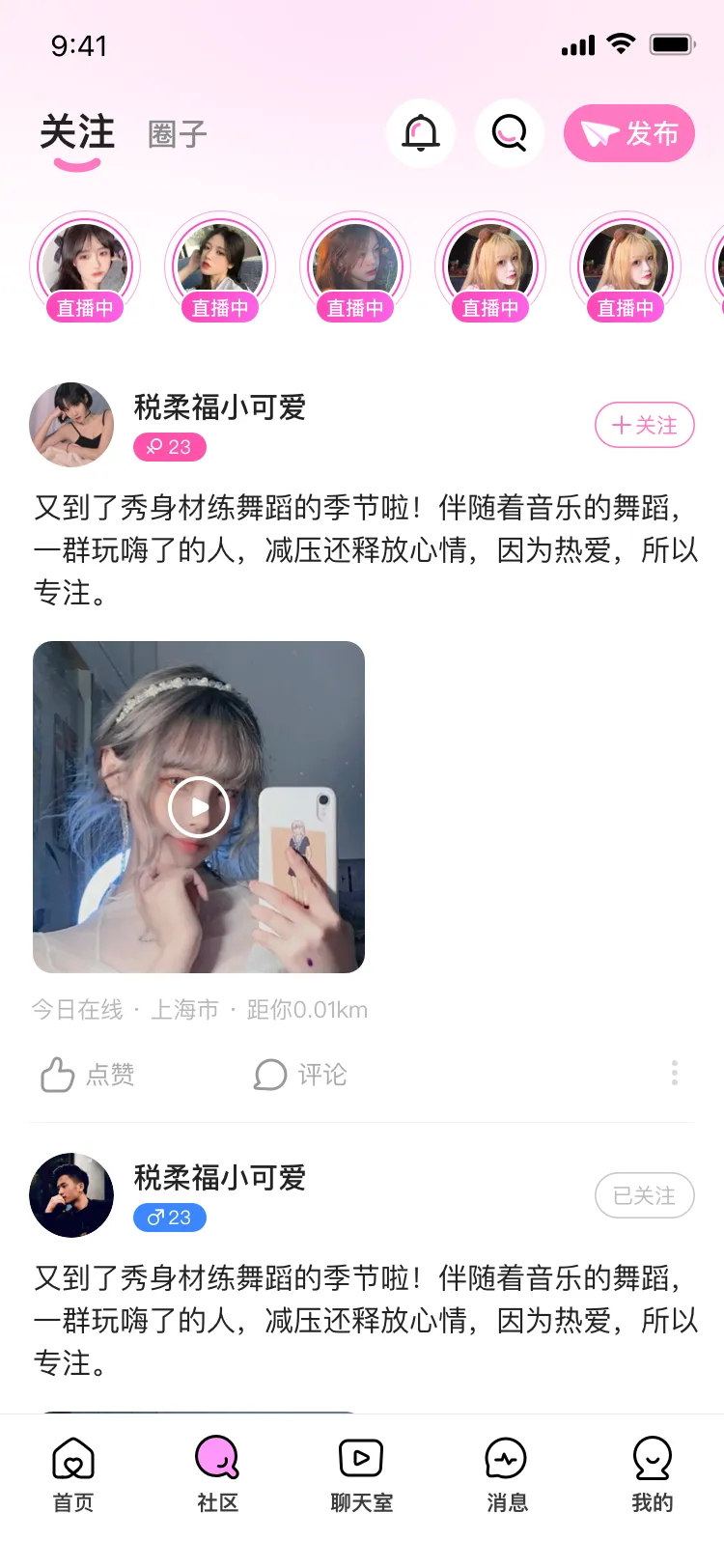Open the notification bell
Image resolution: width=724 pixels, height=1568 pixels.
(420, 133)
